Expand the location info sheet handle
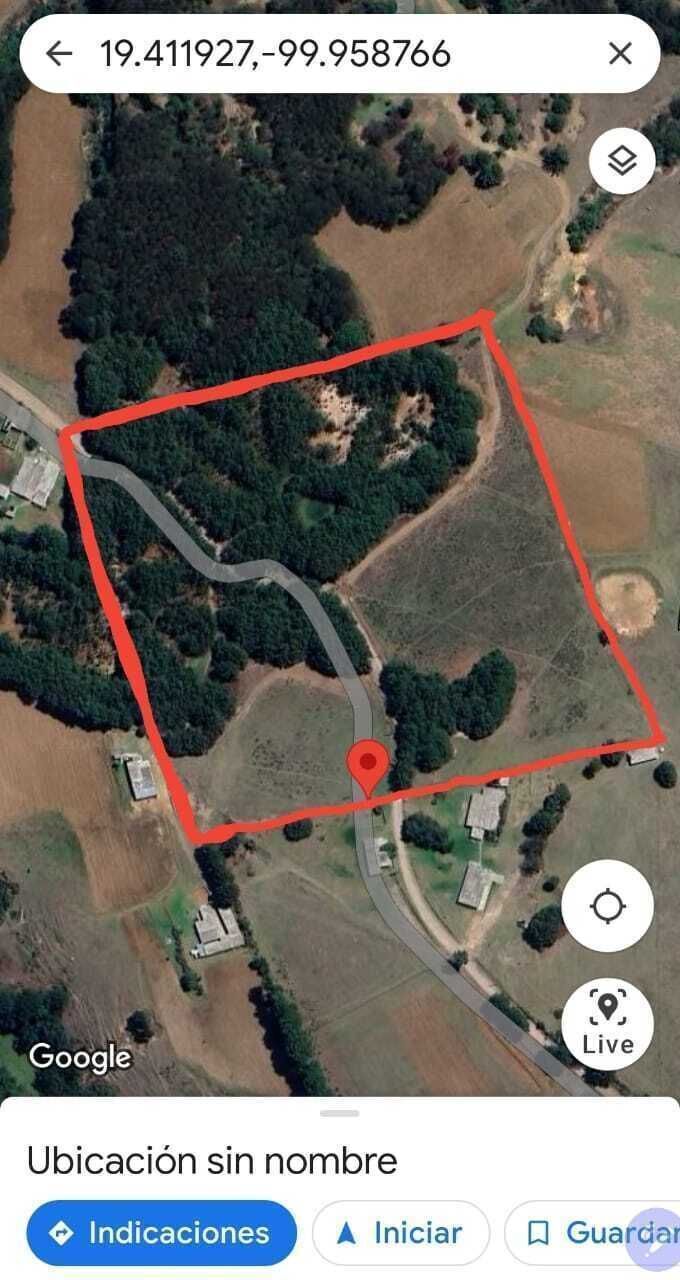Image resolution: width=680 pixels, height=1280 pixels. tap(340, 1113)
